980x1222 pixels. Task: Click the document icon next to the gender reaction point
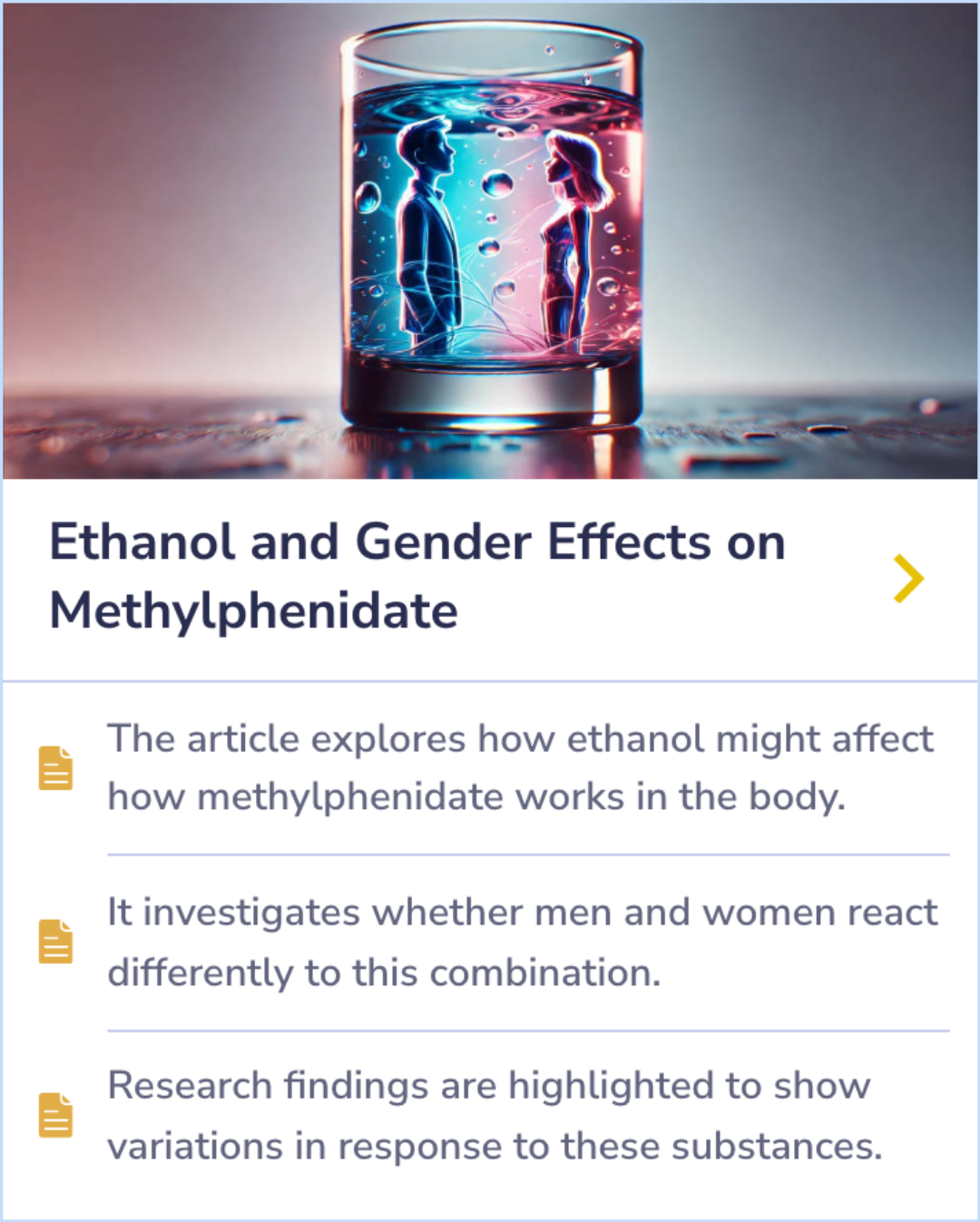point(56,942)
